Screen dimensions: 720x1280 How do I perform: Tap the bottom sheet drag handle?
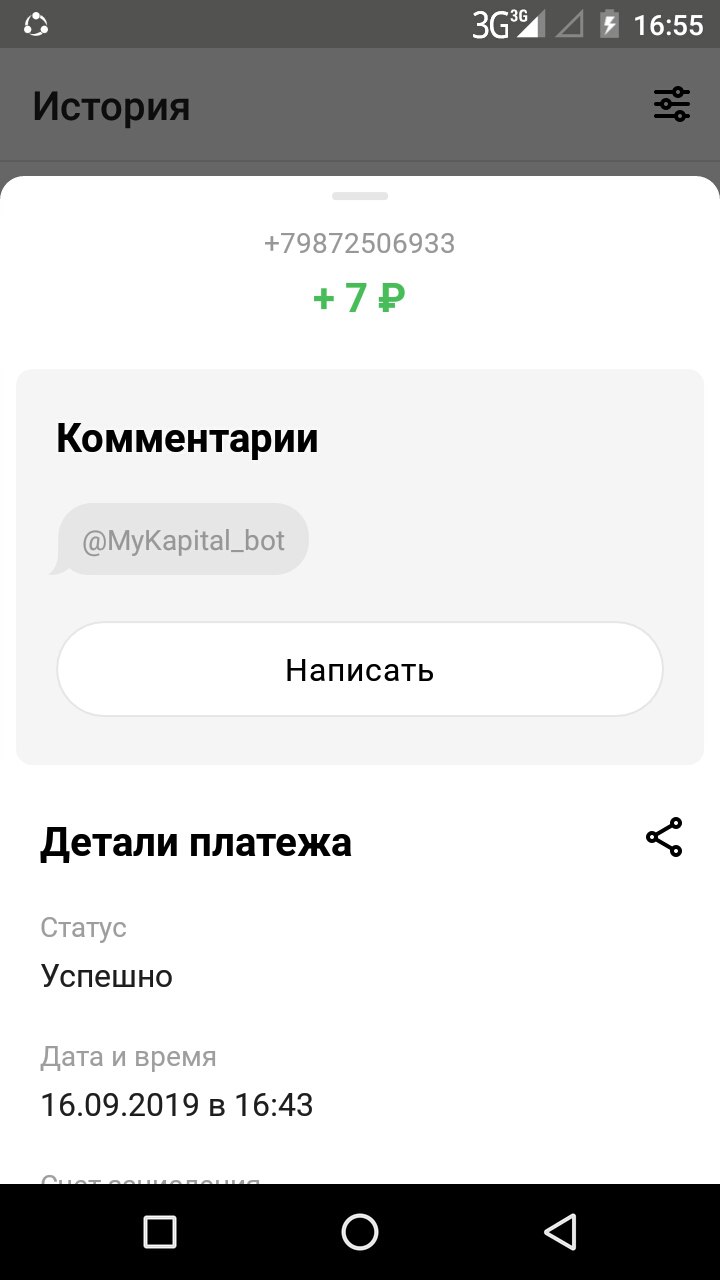[360, 196]
